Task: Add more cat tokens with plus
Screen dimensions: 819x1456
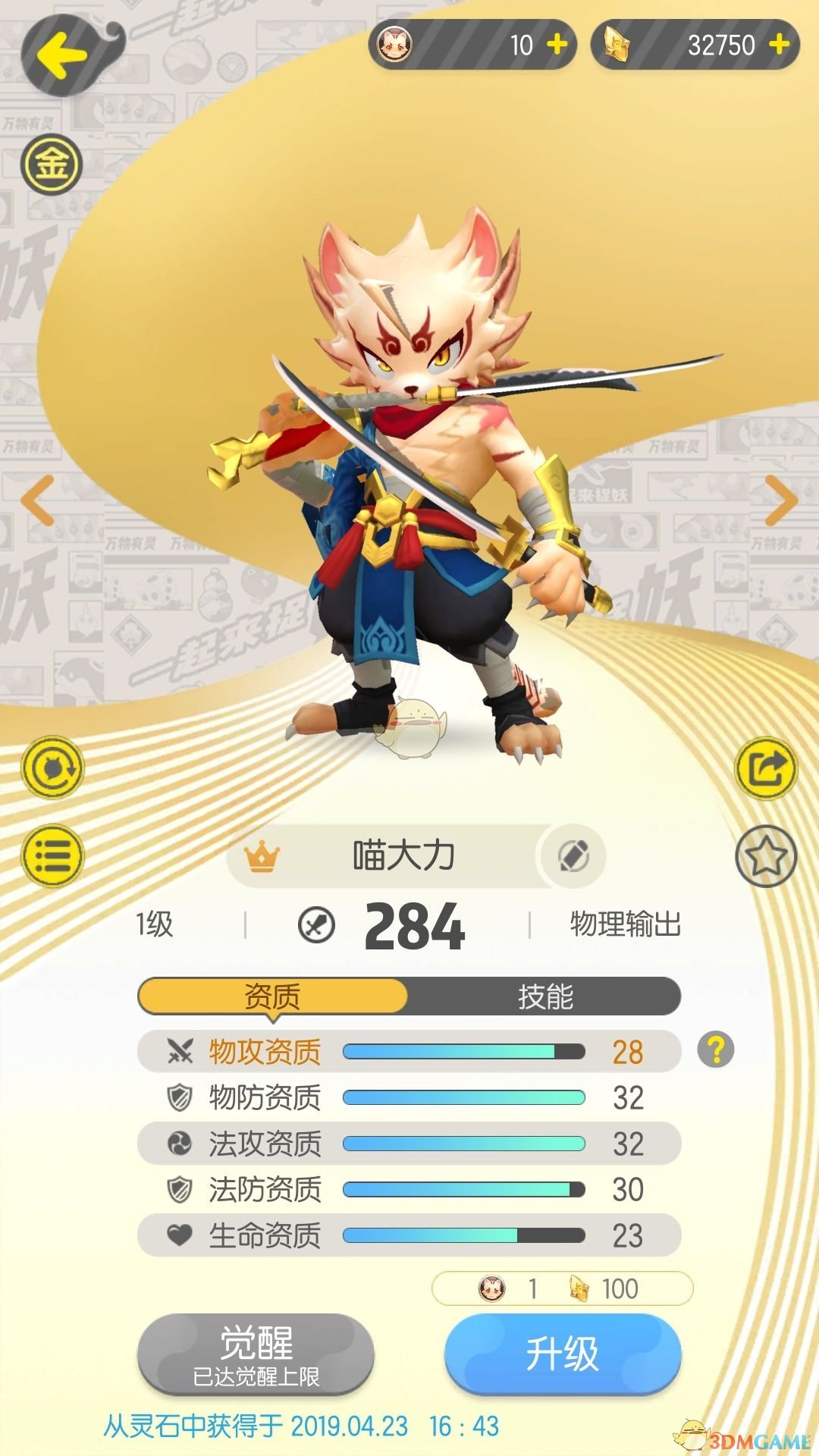Action: coord(557,45)
